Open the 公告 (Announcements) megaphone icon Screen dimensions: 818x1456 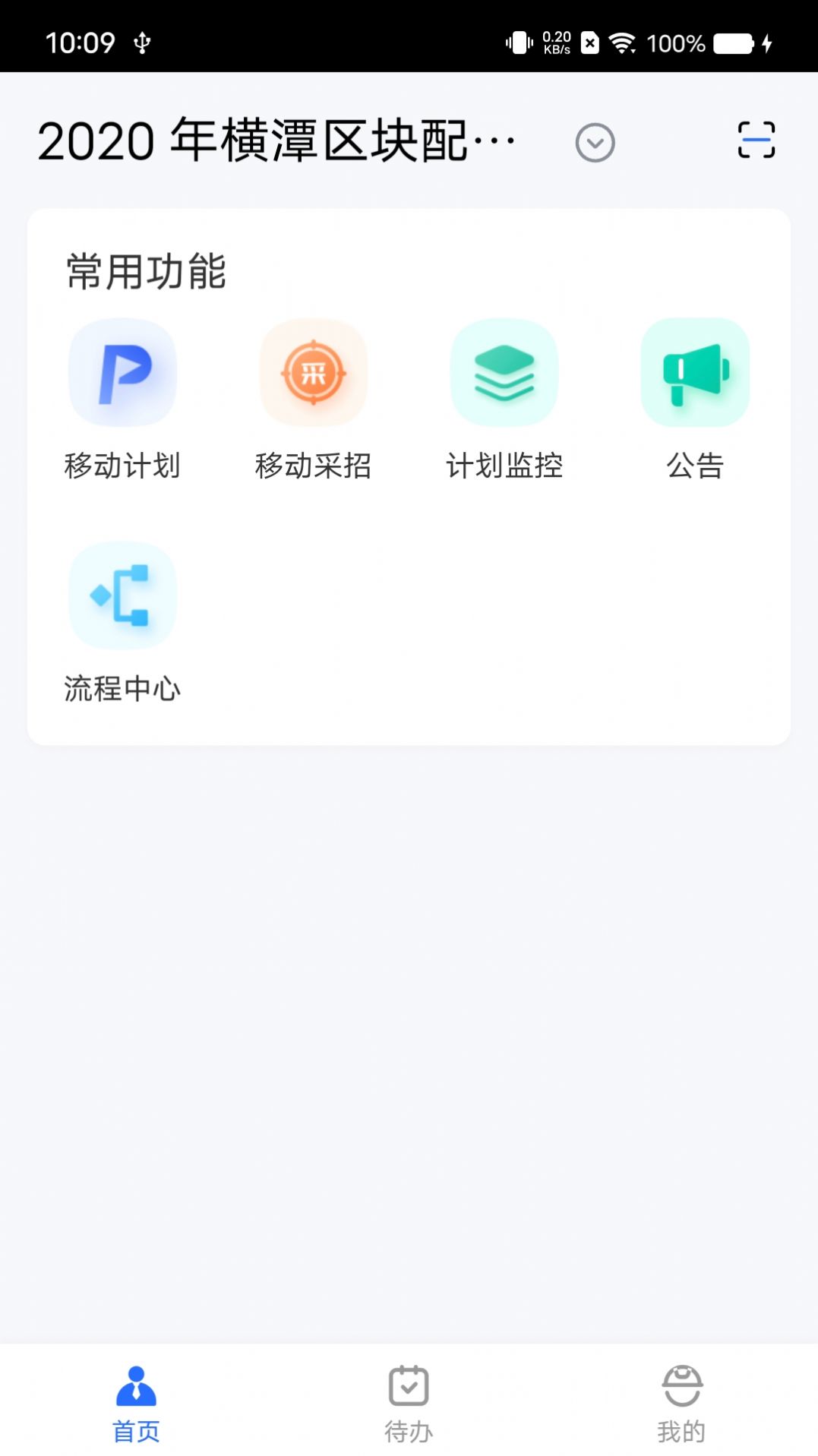coord(694,372)
